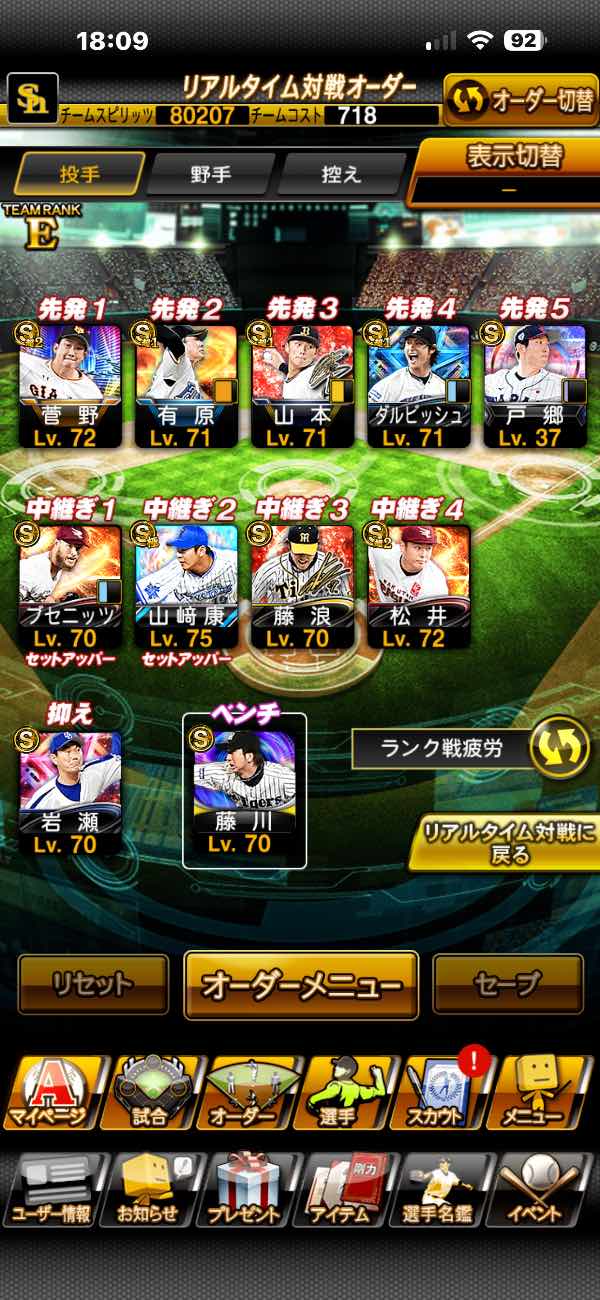Tap the リセット button
600x1300 pixels.
tap(93, 984)
